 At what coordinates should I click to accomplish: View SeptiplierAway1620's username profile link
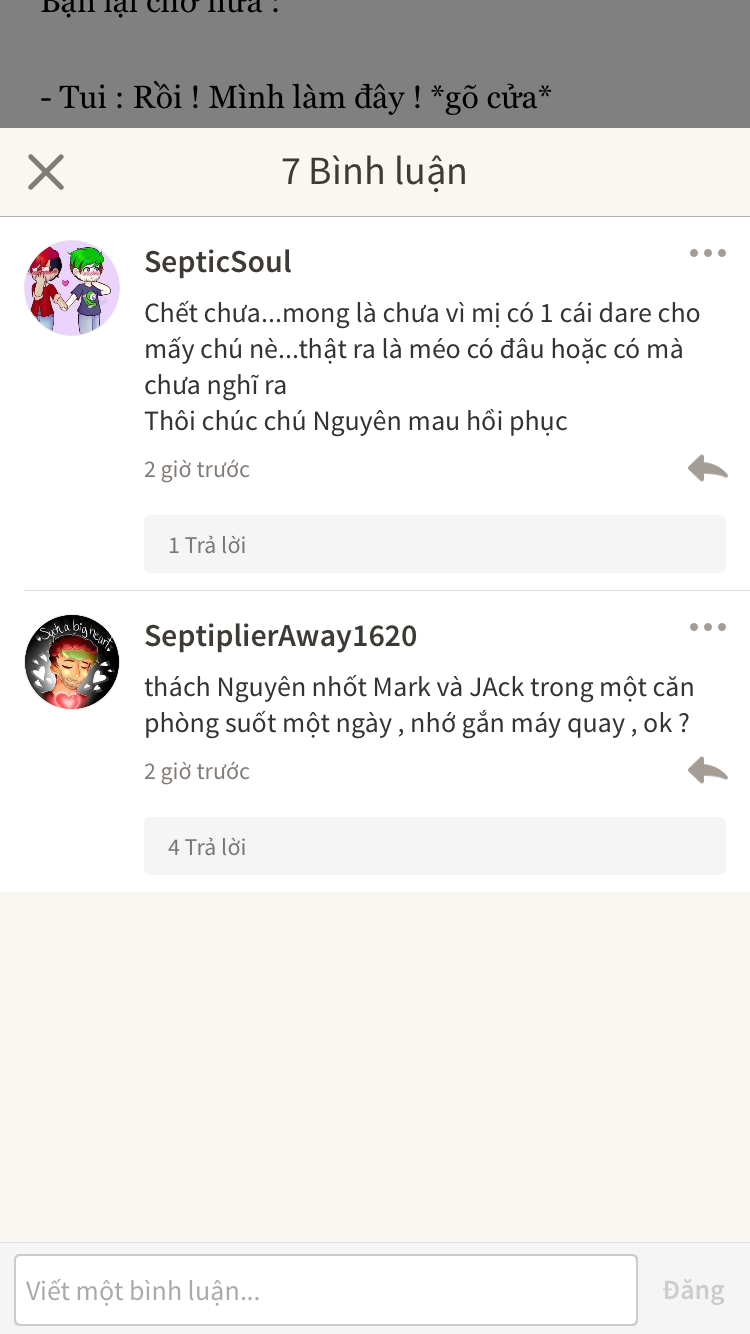pos(280,636)
